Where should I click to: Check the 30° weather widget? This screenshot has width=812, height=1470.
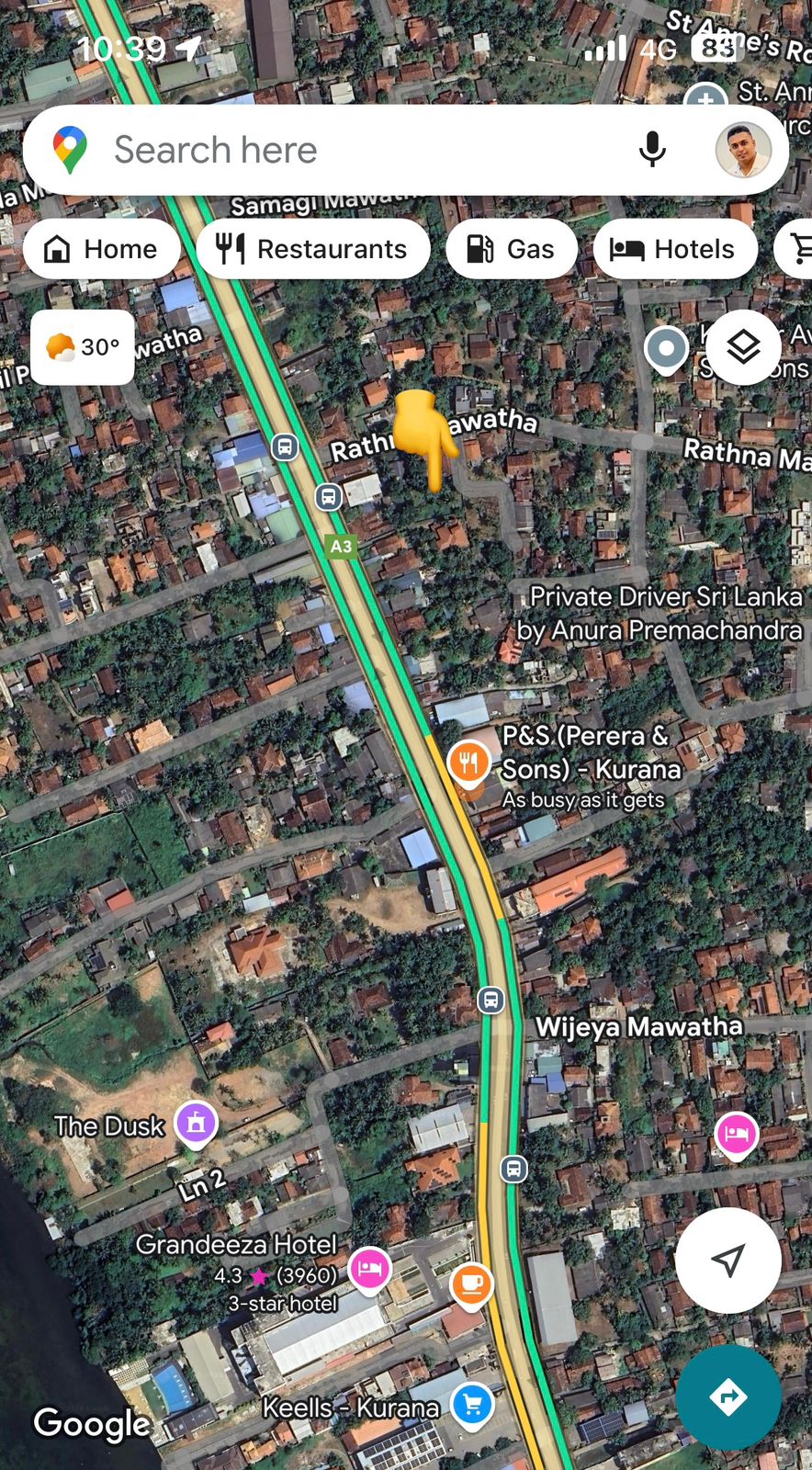click(x=83, y=347)
